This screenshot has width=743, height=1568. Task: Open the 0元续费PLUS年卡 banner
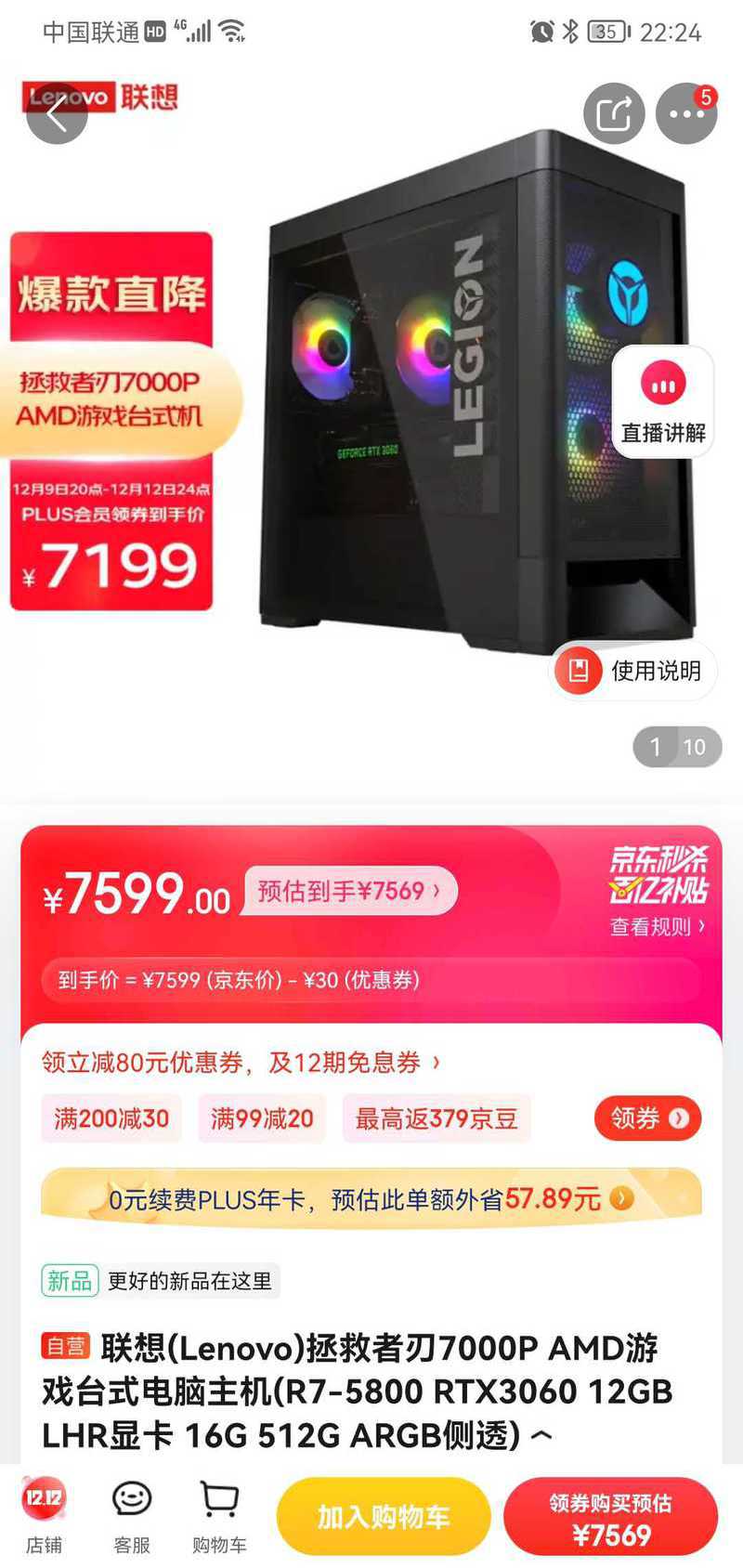(371, 1198)
